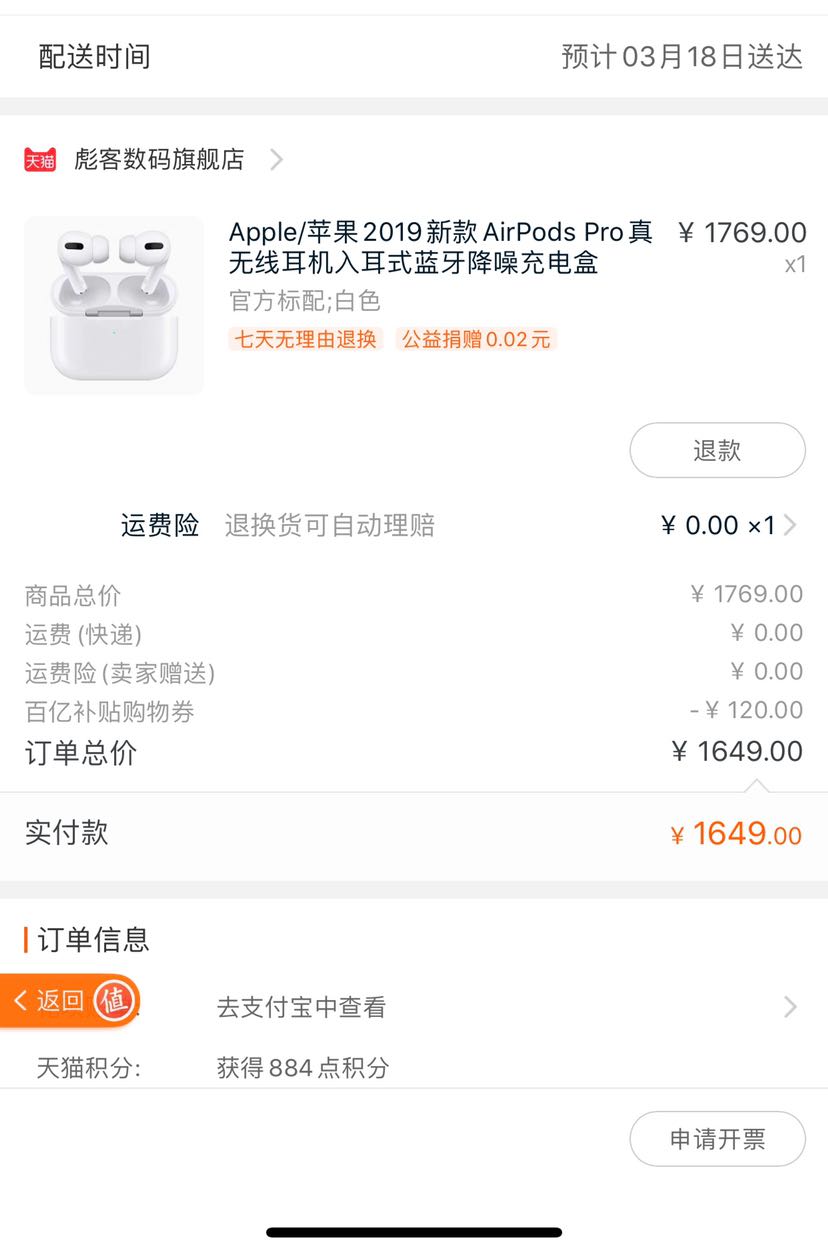Open the AirPods Pro product thumbnail

pyautogui.click(x=114, y=305)
